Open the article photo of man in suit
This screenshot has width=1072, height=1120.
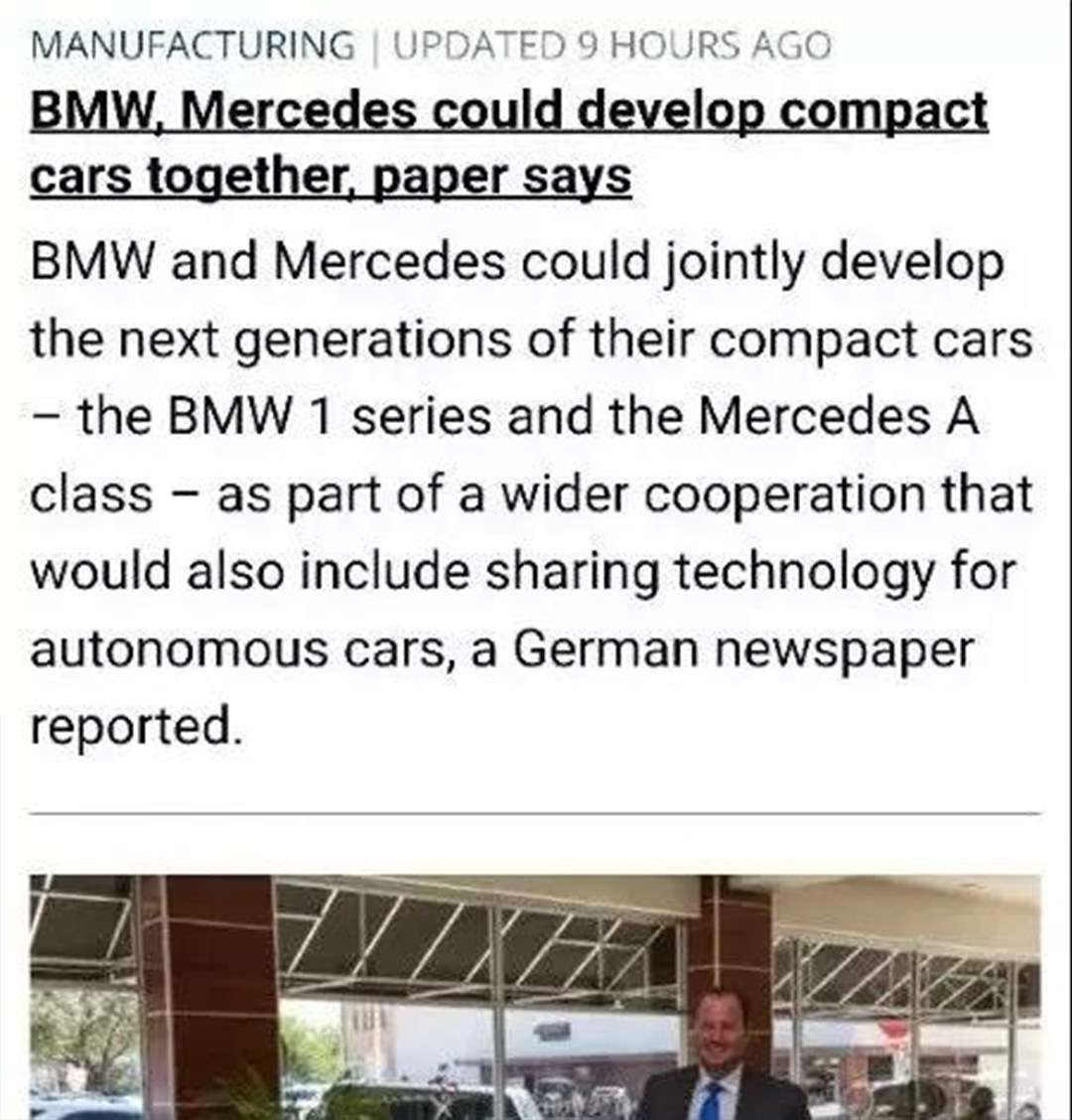(x=535, y=996)
